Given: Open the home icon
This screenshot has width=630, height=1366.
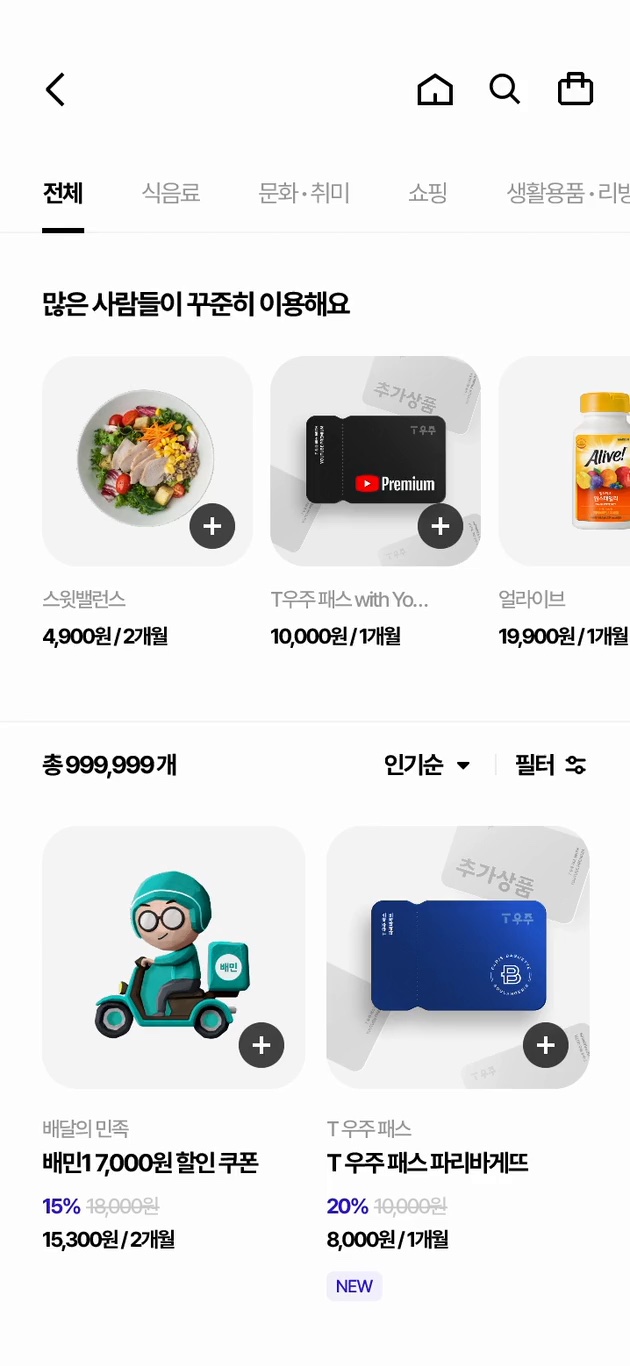Looking at the screenshot, I should pos(434,90).
